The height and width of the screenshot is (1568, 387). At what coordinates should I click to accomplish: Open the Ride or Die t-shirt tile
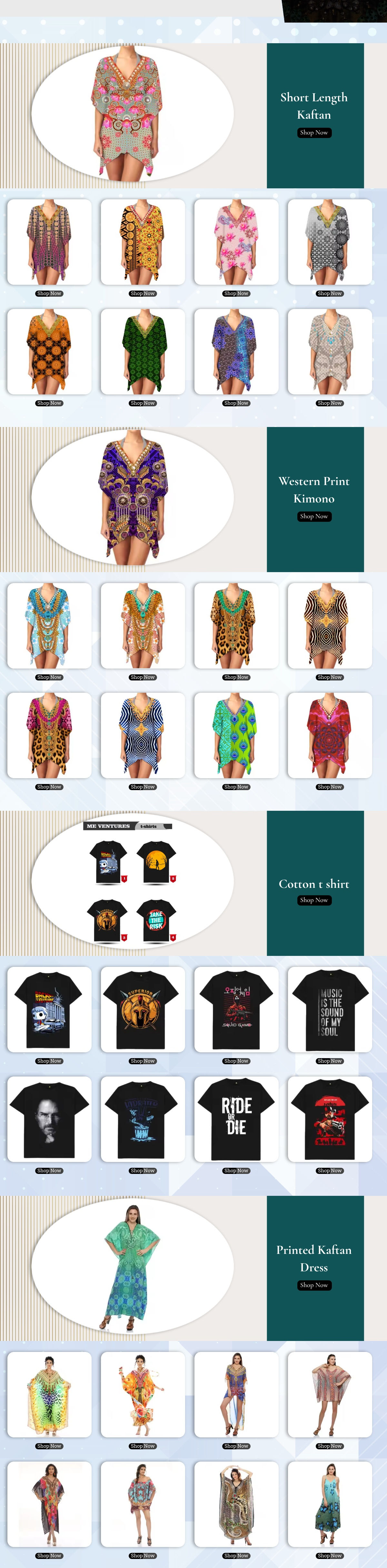[x=236, y=1119]
